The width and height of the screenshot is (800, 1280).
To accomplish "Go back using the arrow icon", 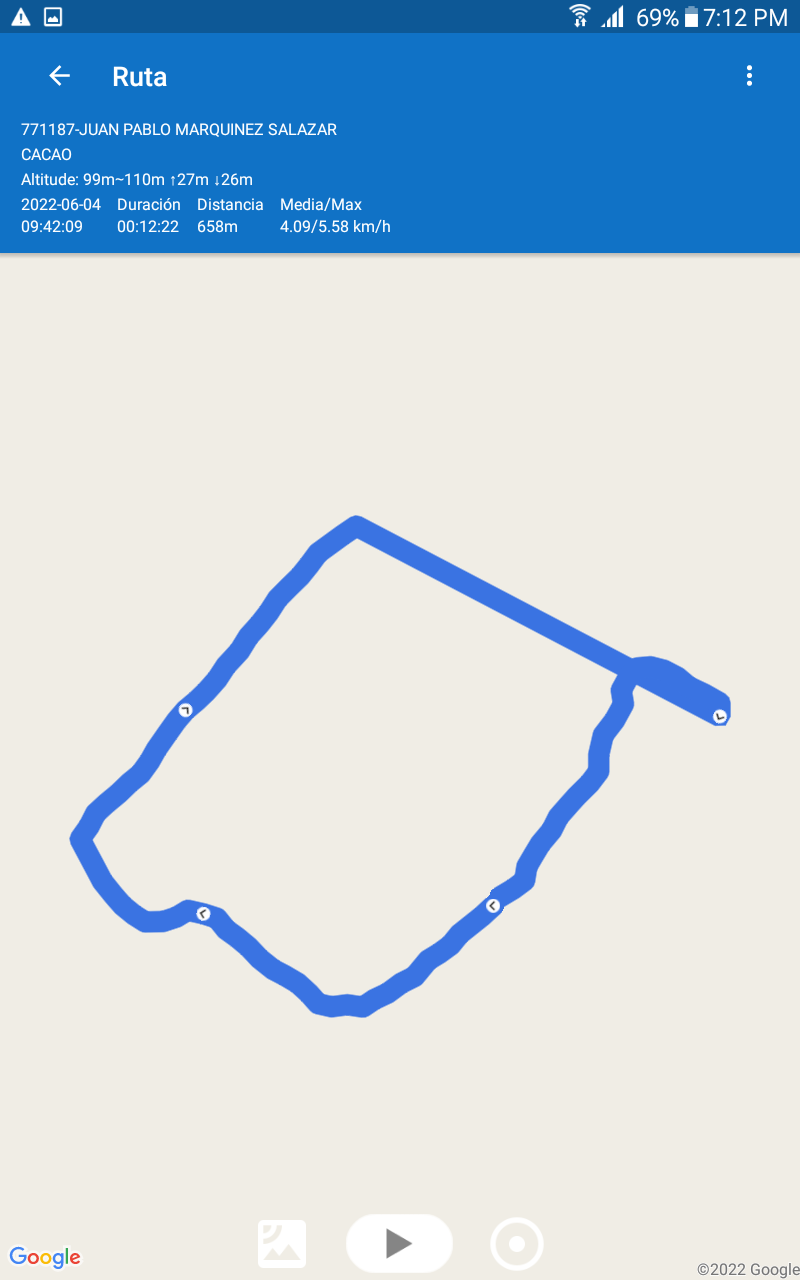I will point(59,76).
